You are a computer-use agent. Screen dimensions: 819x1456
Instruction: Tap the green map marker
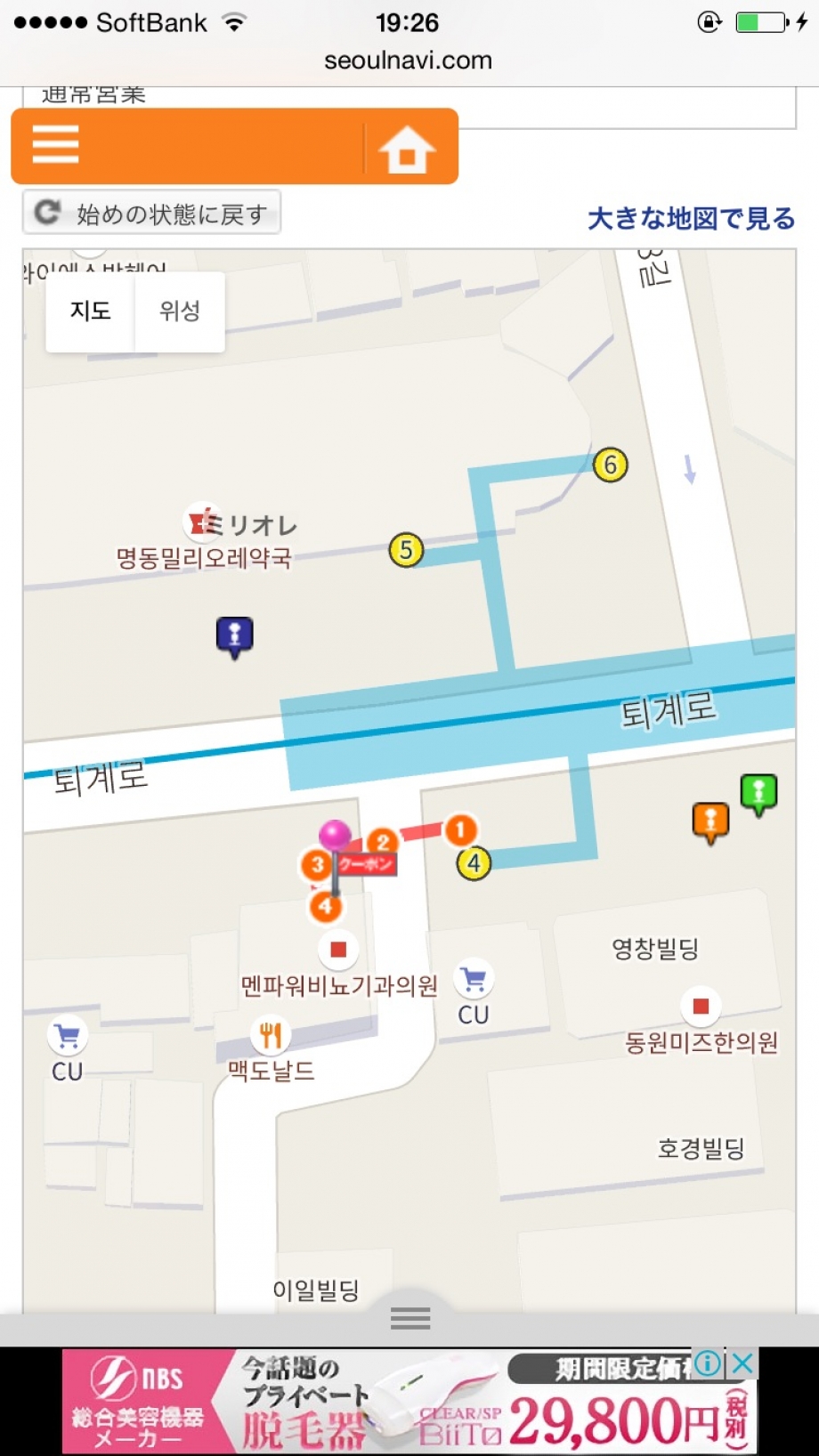[758, 791]
